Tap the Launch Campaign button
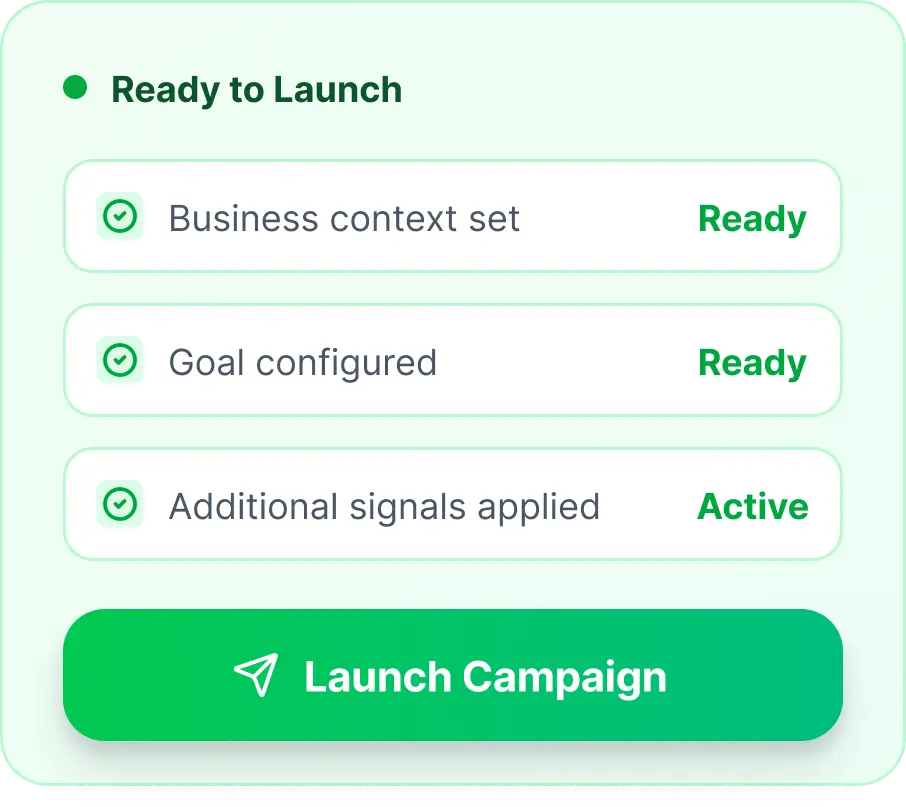 point(452,675)
